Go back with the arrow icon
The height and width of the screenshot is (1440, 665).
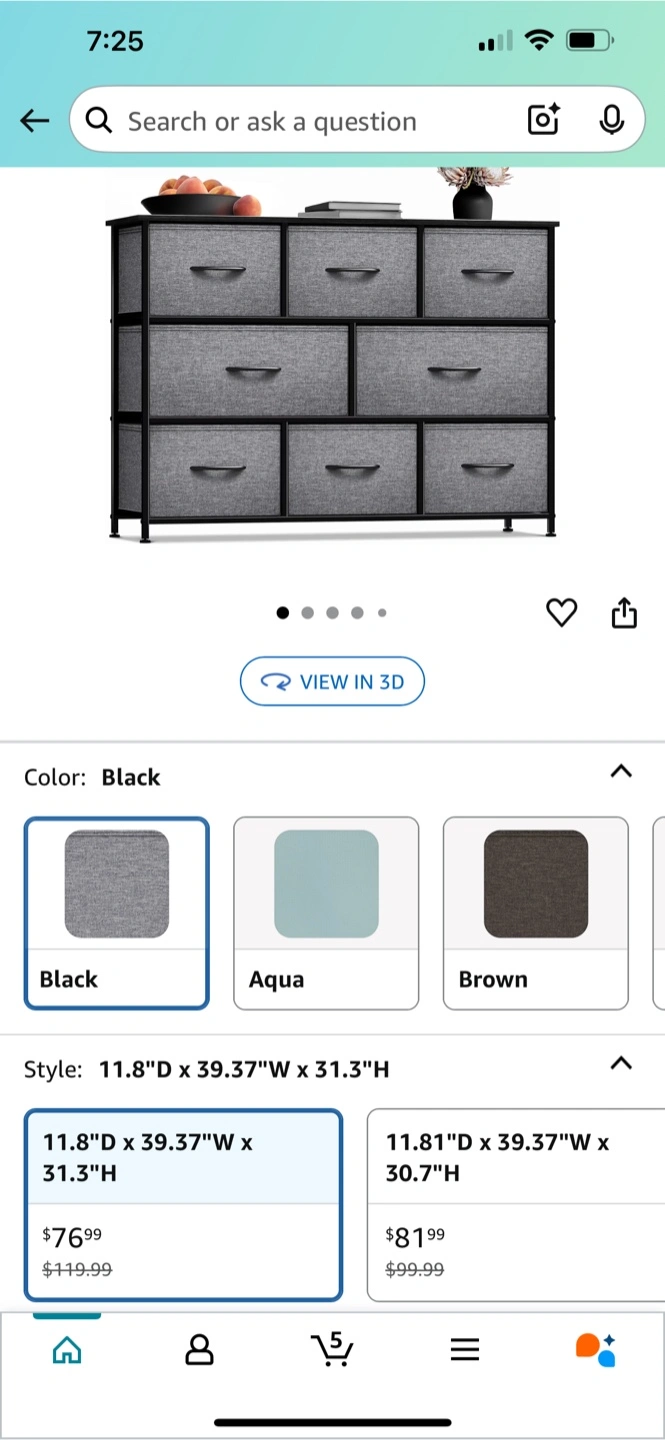[34, 121]
